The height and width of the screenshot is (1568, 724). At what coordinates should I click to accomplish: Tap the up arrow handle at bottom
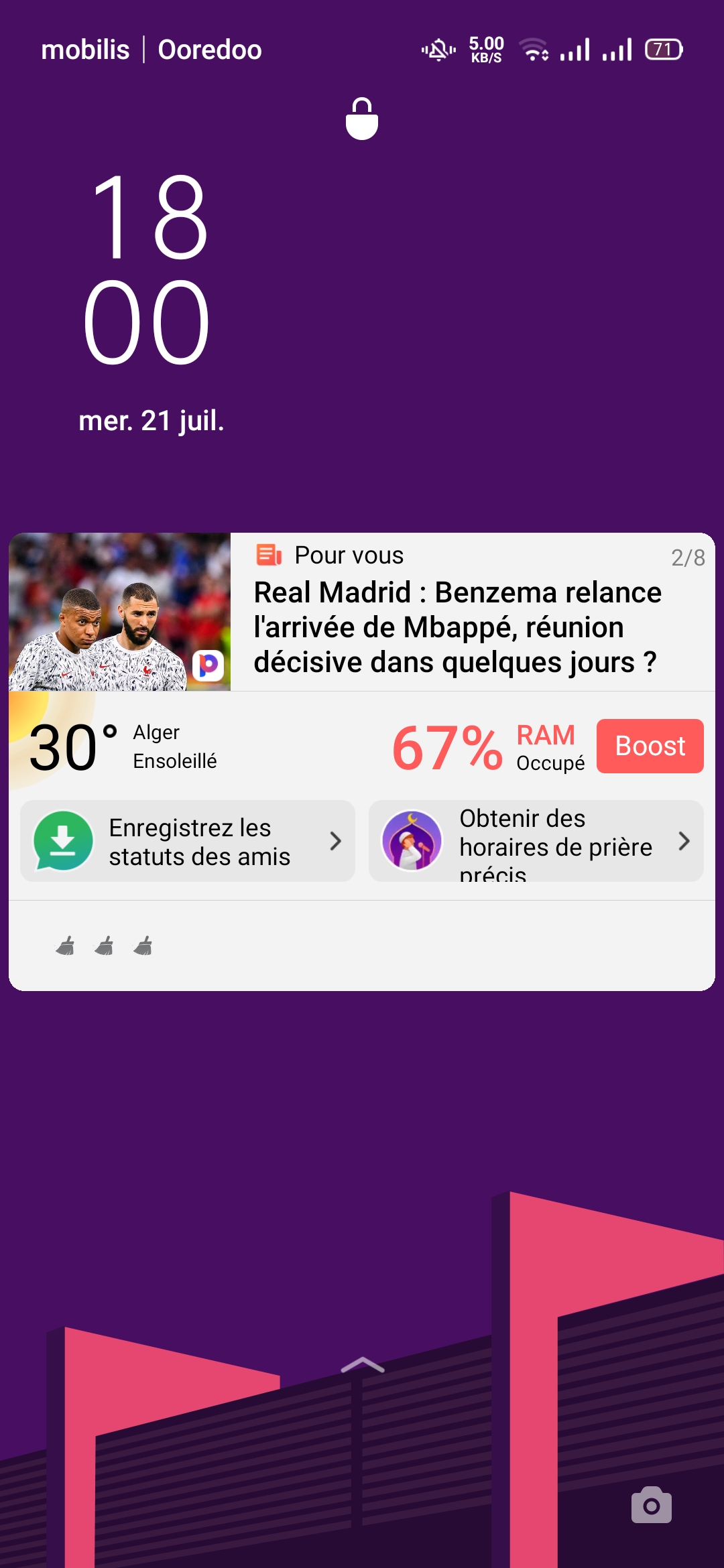[x=362, y=1365]
